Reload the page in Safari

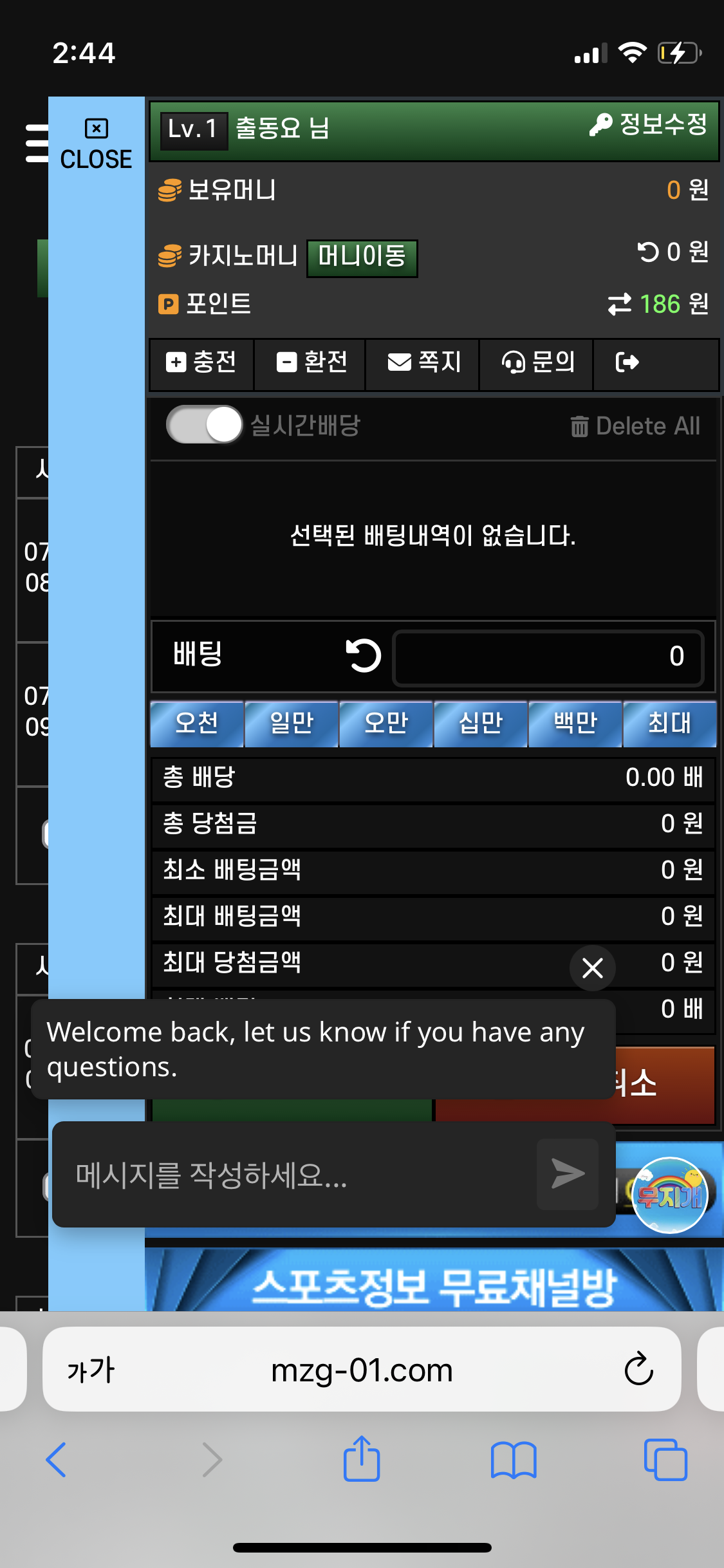[638, 1369]
